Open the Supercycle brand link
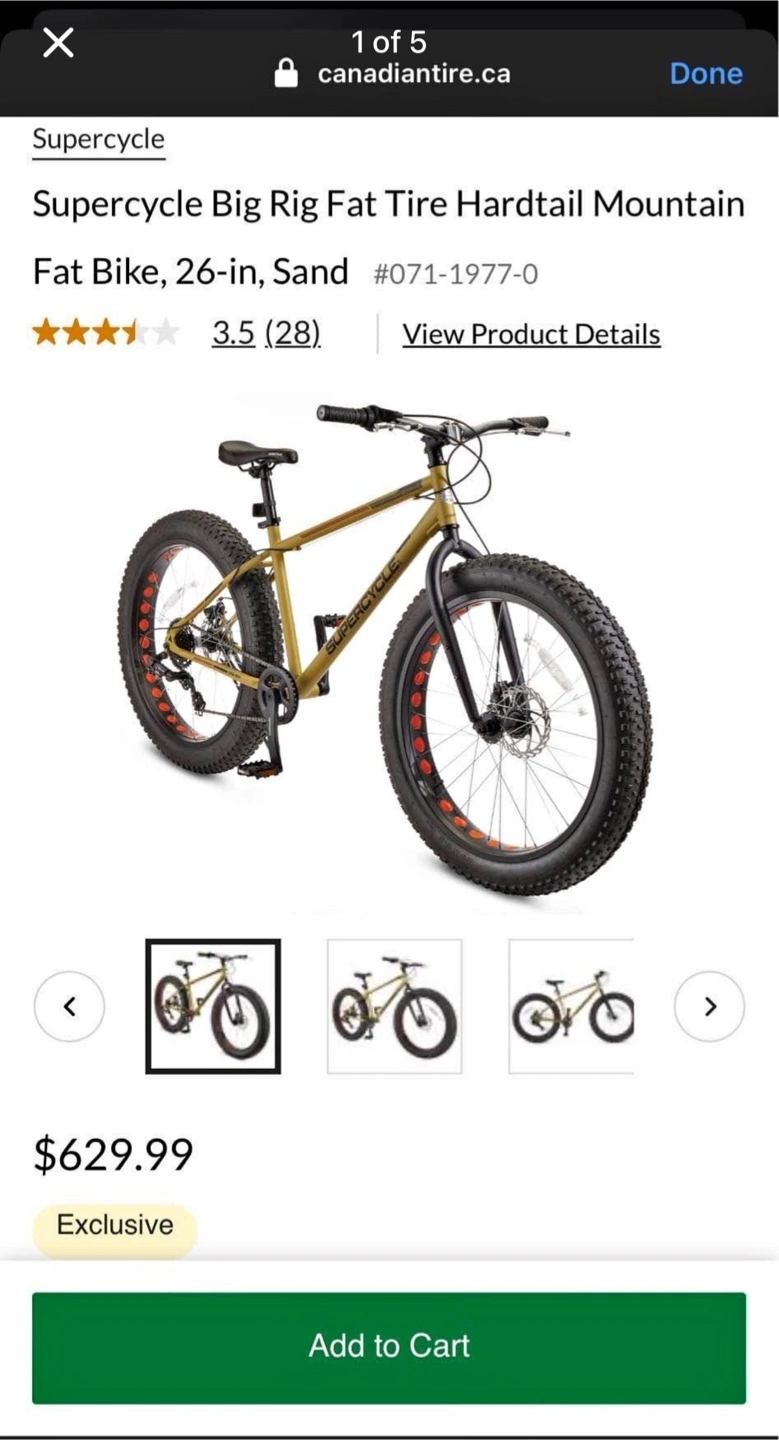 tap(98, 140)
